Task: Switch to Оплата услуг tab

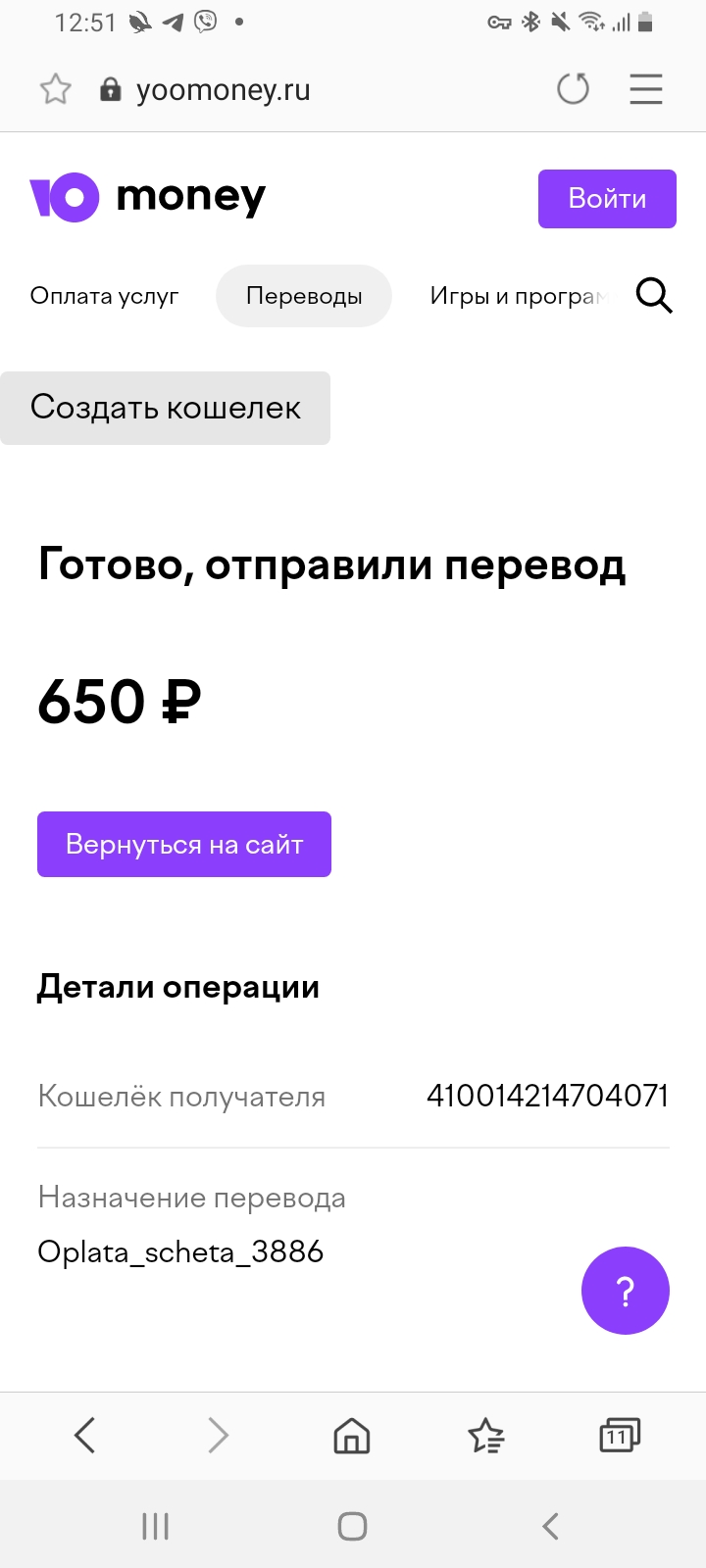Action: coord(104,296)
